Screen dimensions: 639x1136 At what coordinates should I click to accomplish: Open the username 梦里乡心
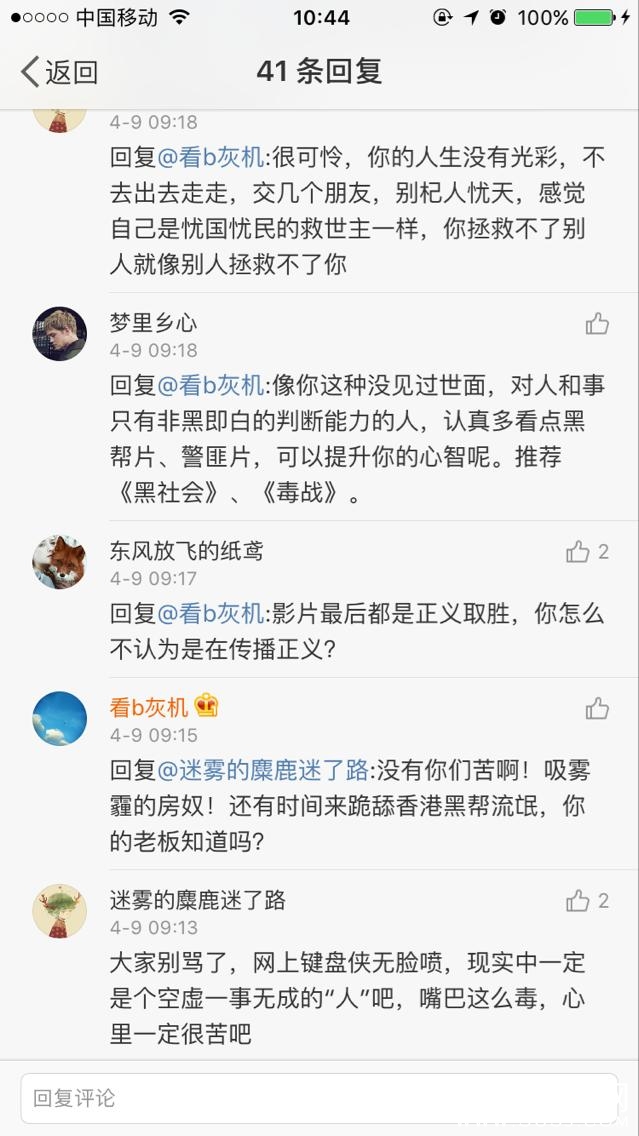tap(153, 322)
